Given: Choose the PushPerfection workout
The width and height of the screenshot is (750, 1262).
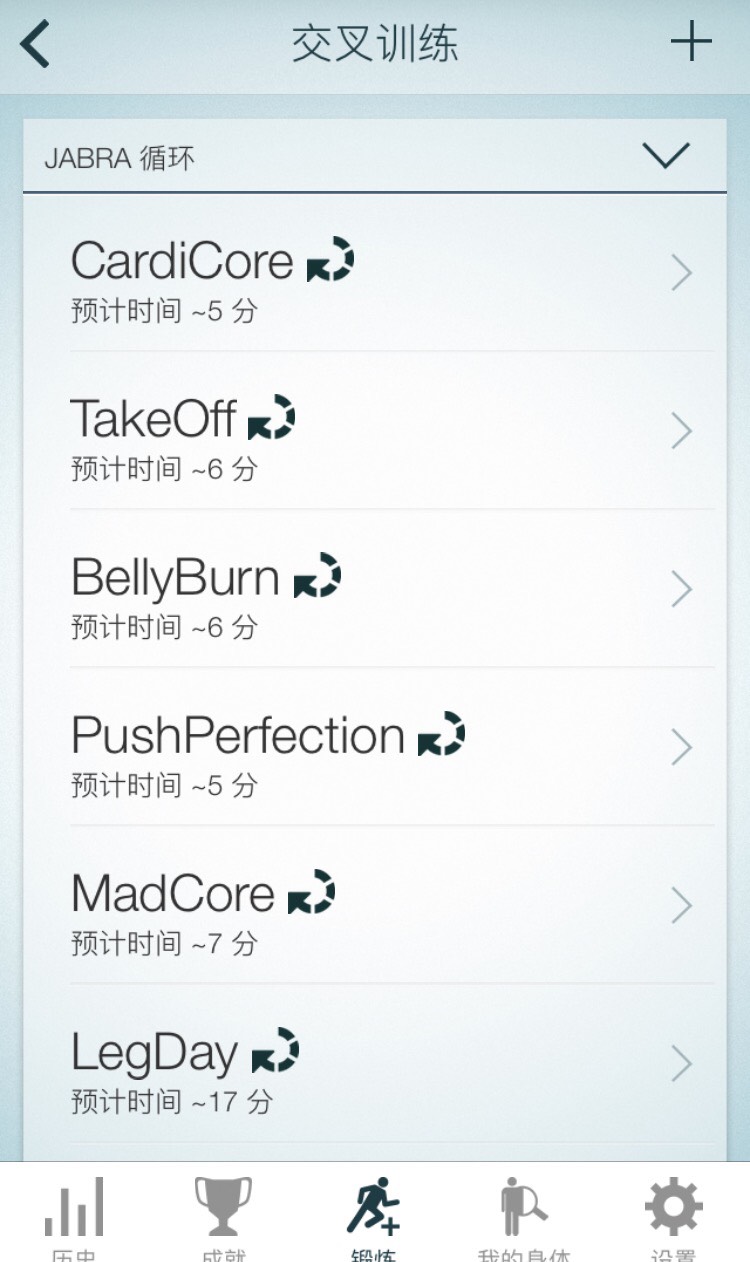Looking at the screenshot, I should point(390,748).
